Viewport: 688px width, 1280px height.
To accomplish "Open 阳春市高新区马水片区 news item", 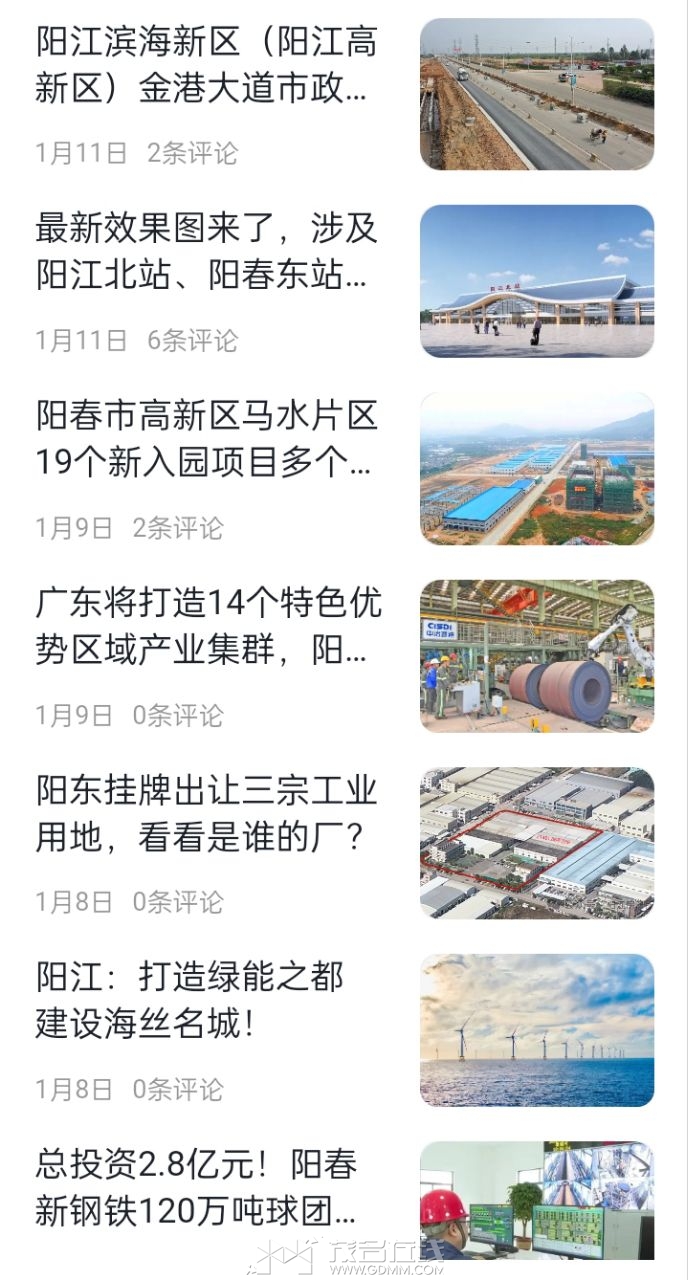I will coord(206,439).
